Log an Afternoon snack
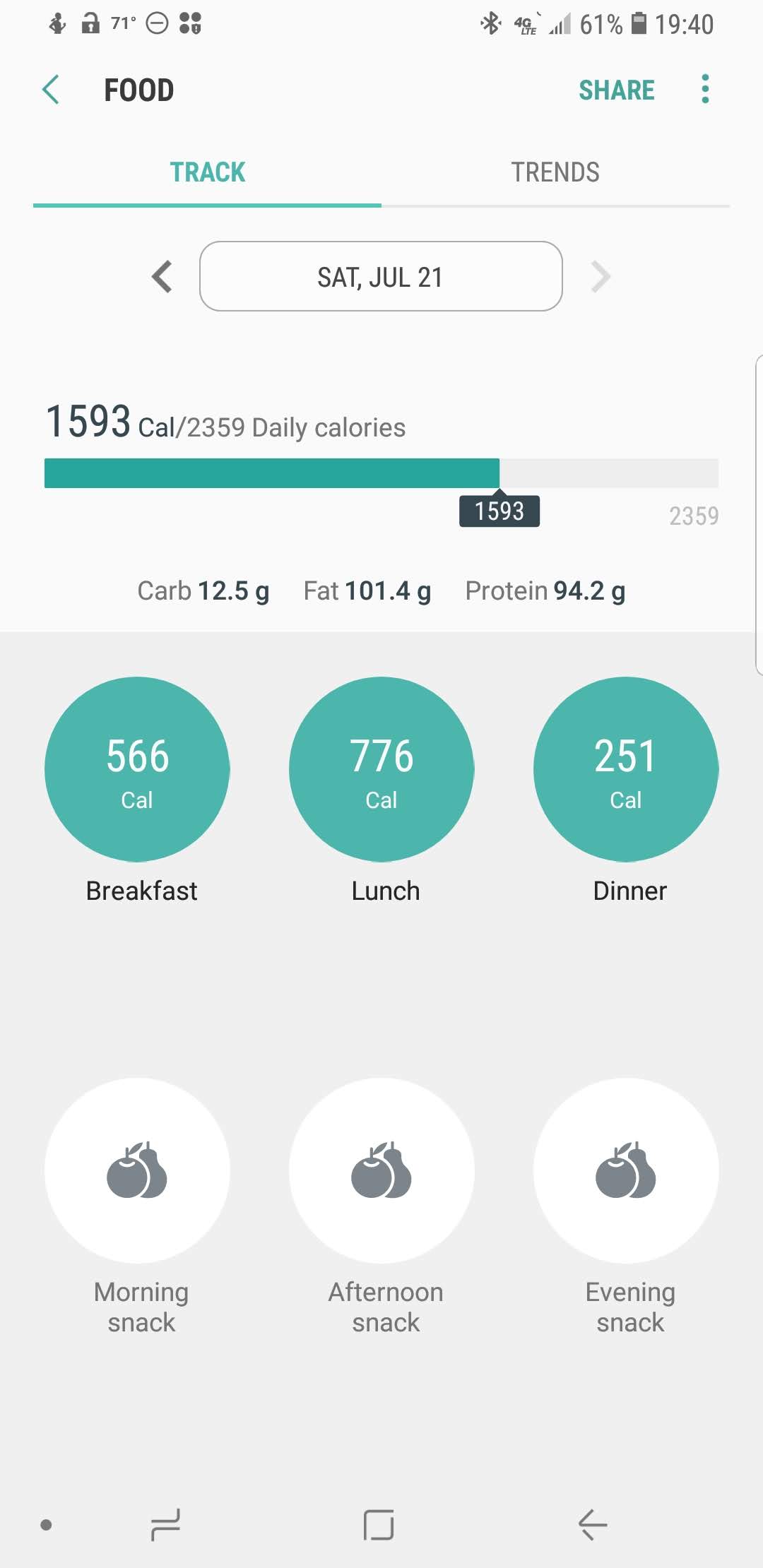The height and width of the screenshot is (1568, 763). pos(381,1170)
